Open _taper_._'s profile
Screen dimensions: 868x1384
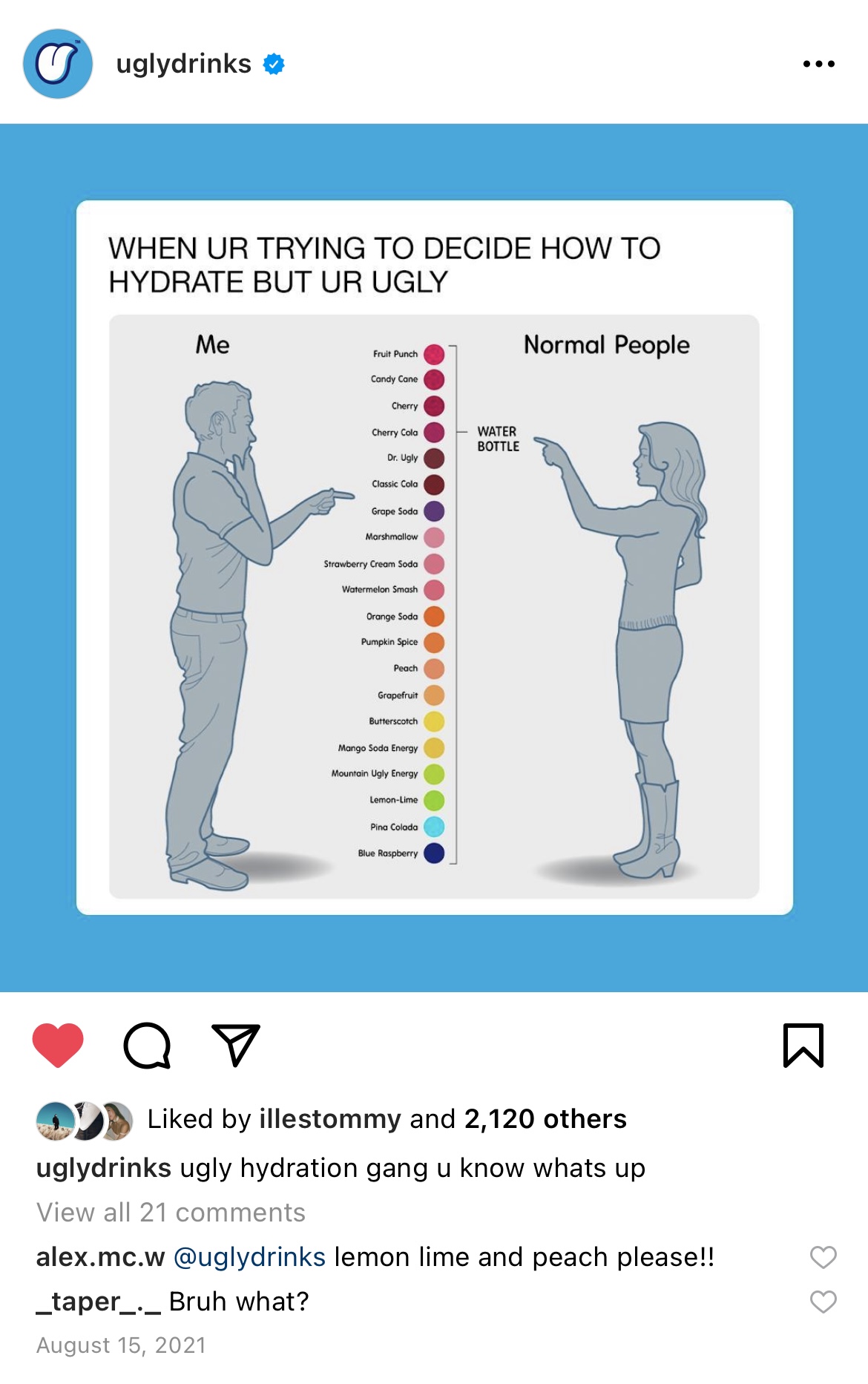click(98, 1302)
